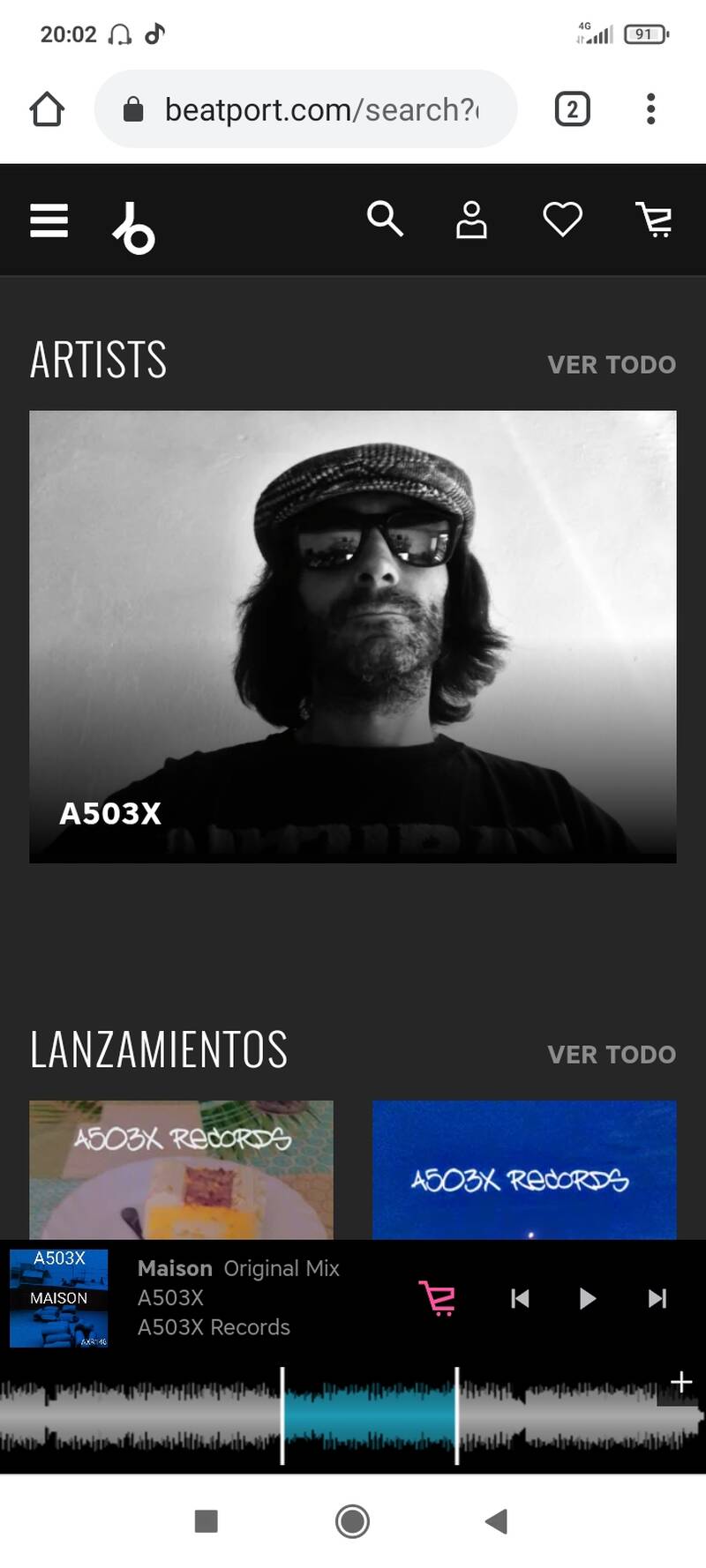
Task: Tap Ver Todo next to Lanzamientos
Action: click(611, 1054)
